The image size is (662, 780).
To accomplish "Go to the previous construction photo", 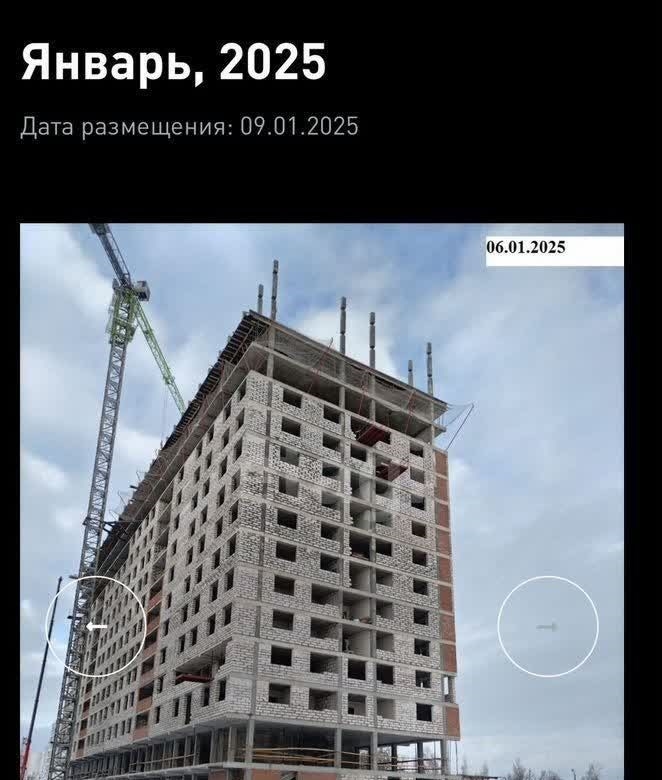I will (96, 627).
